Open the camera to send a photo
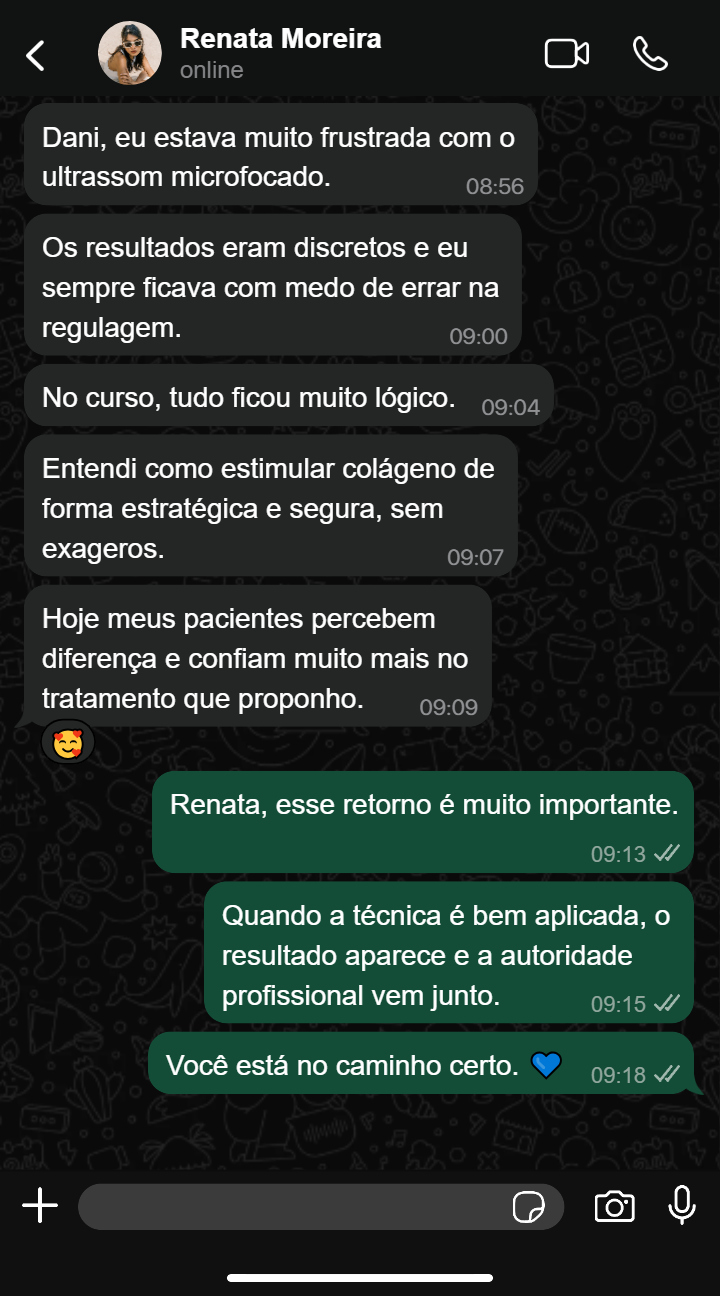This screenshot has width=720, height=1296. [x=614, y=1206]
